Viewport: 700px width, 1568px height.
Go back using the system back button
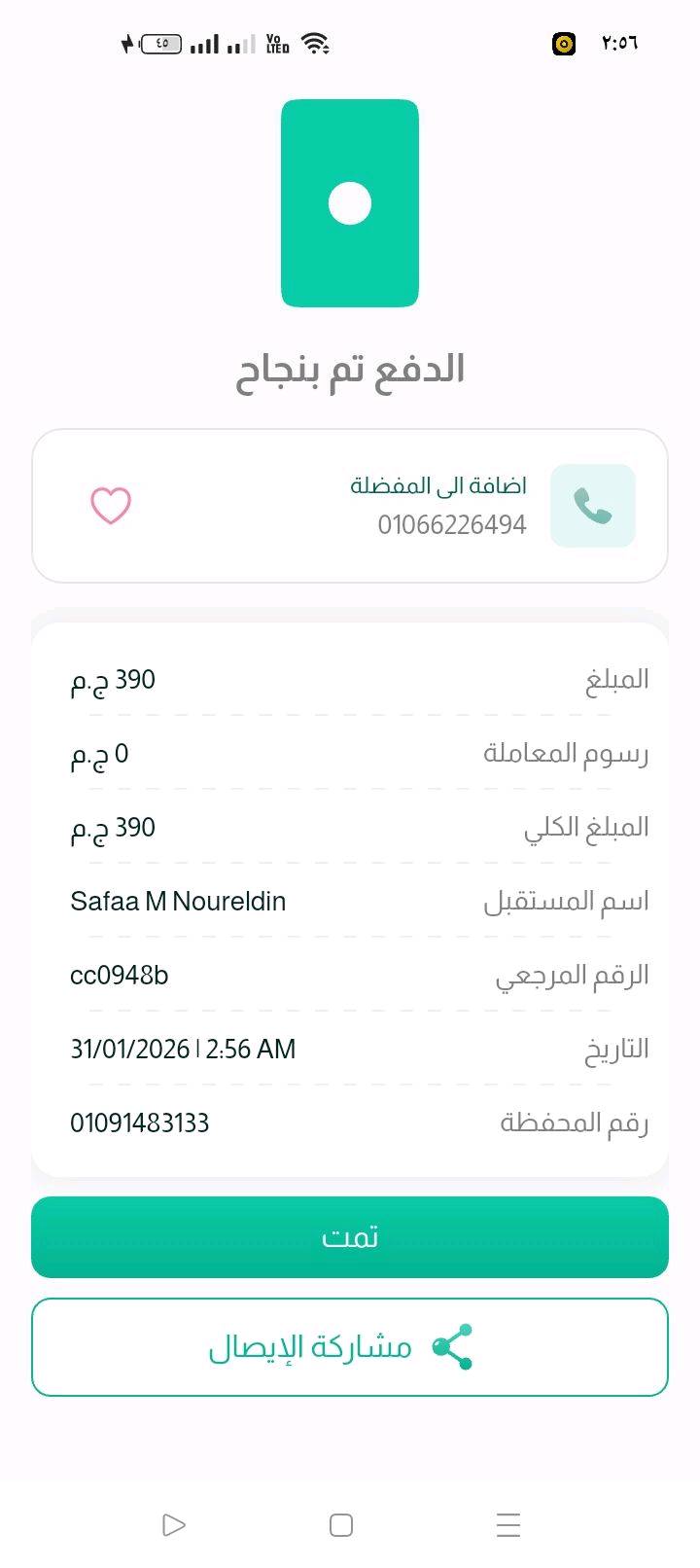tap(174, 1524)
